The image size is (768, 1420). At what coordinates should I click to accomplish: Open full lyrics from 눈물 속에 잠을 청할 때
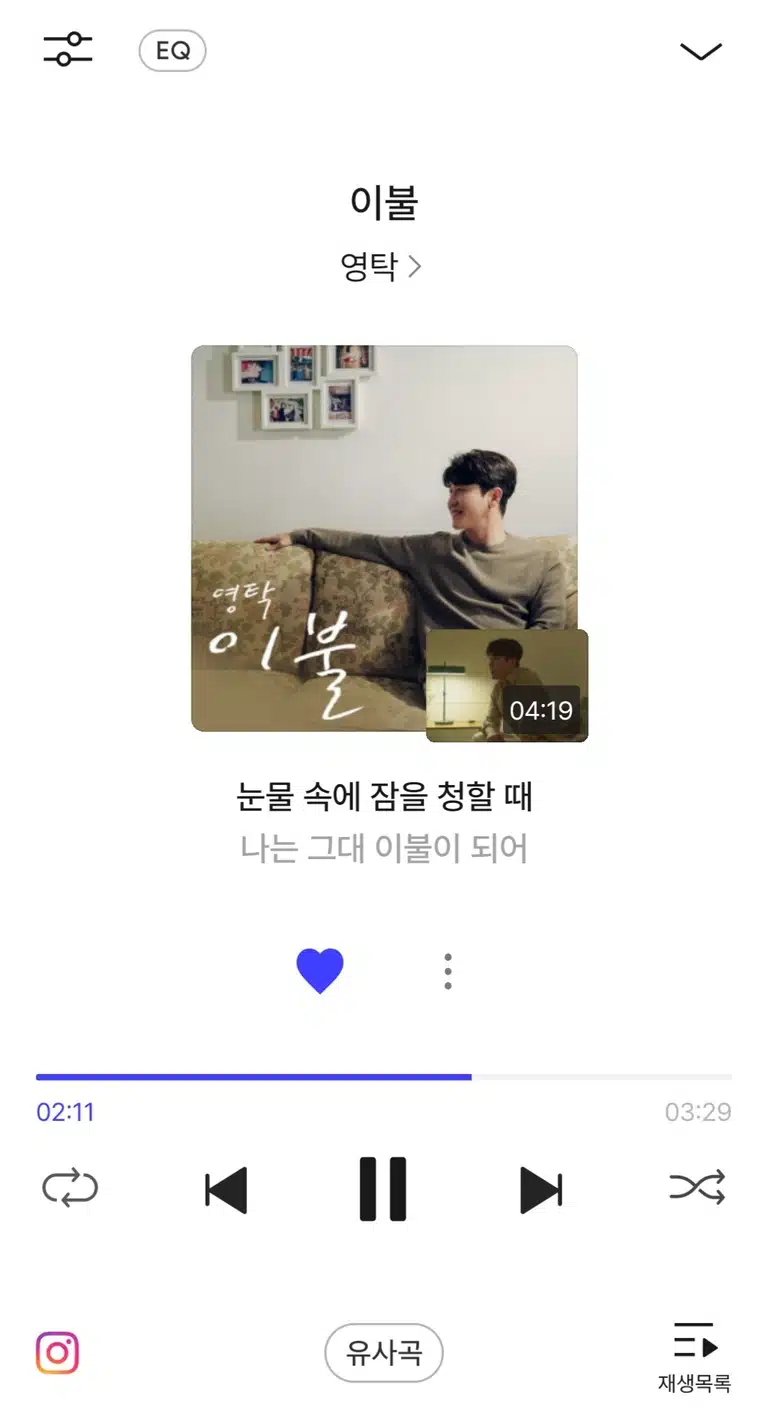click(384, 797)
